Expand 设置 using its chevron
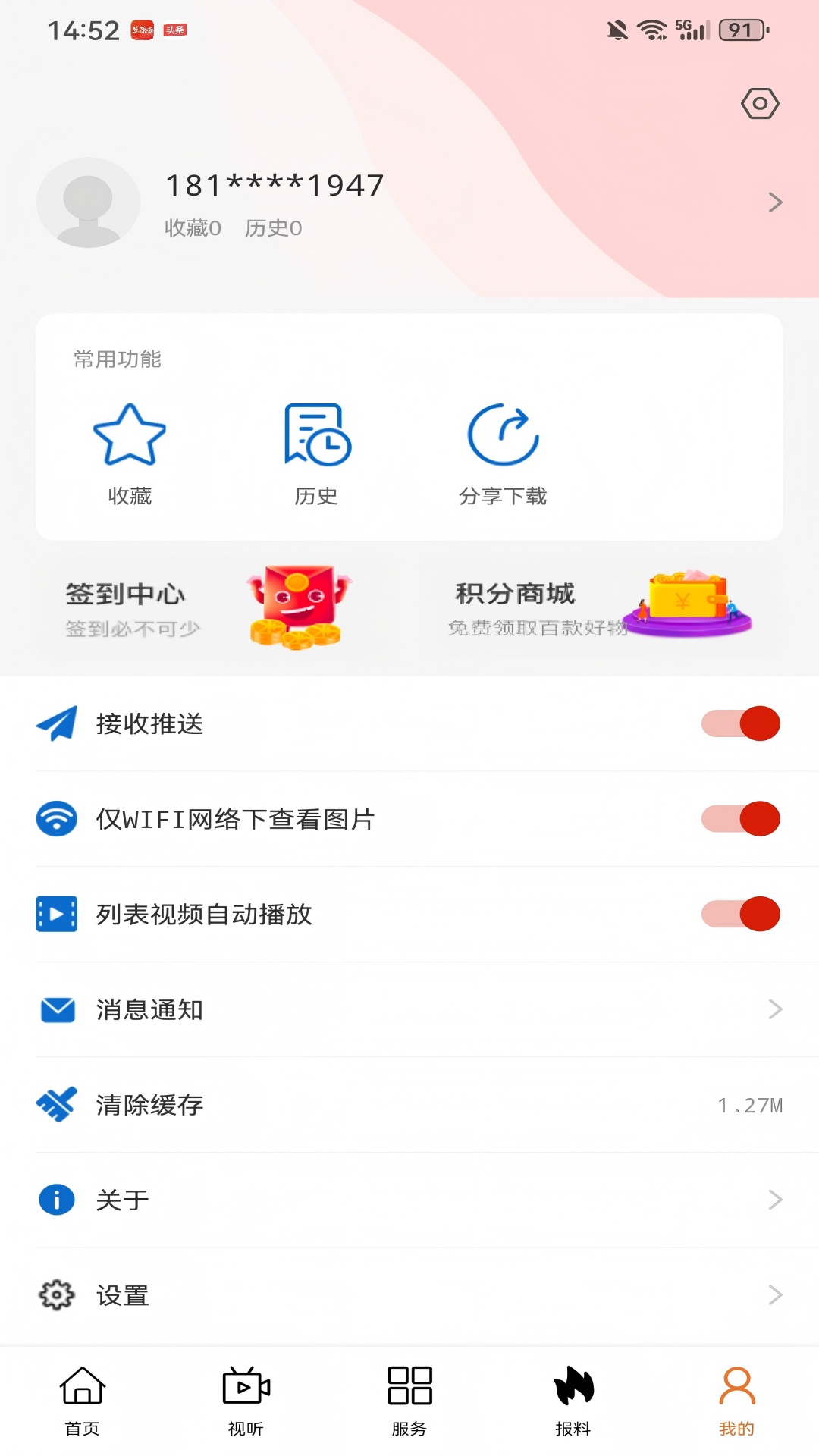This screenshot has width=819, height=1456. [x=774, y=1294]
